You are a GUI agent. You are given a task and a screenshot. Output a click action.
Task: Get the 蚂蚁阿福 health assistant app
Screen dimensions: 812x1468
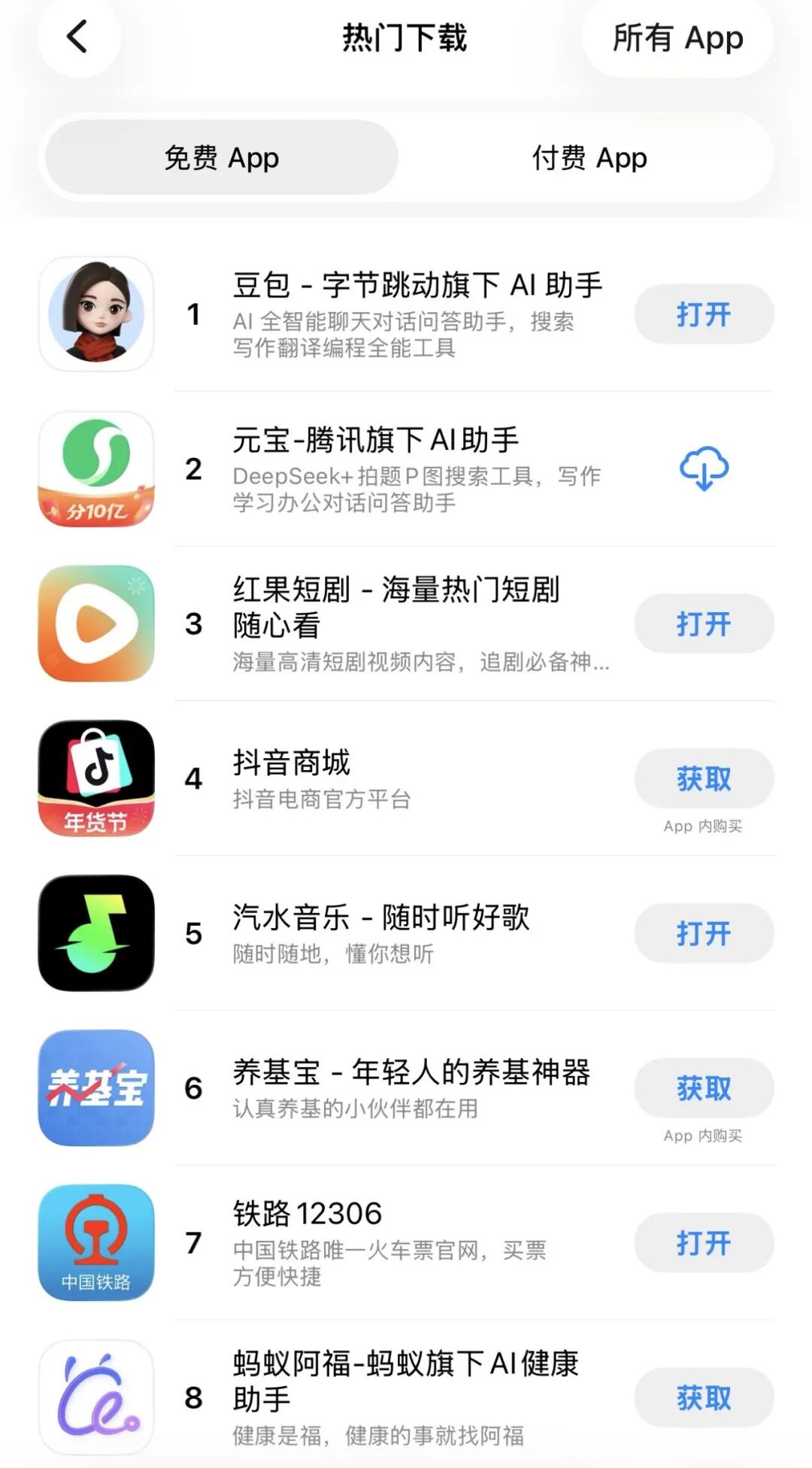tap(704, 1398)
